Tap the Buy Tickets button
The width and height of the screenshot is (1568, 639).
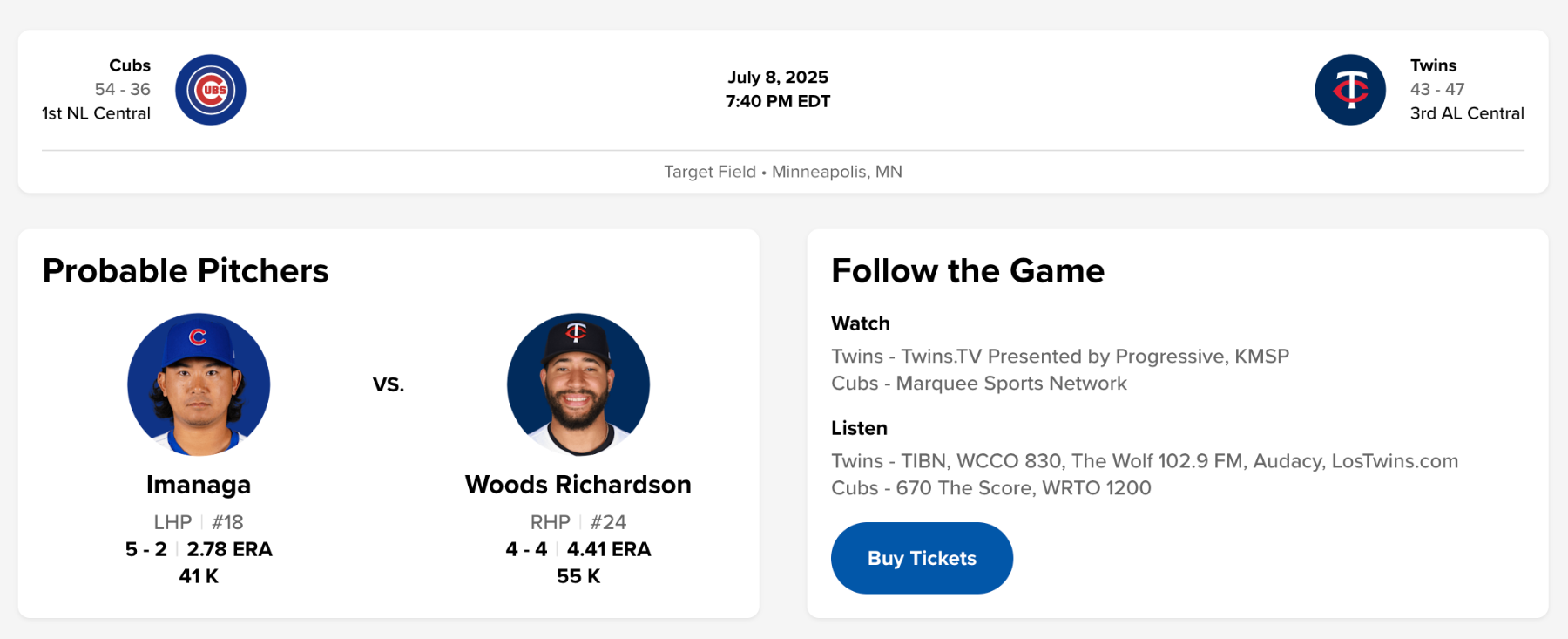(x=922, y=558)
